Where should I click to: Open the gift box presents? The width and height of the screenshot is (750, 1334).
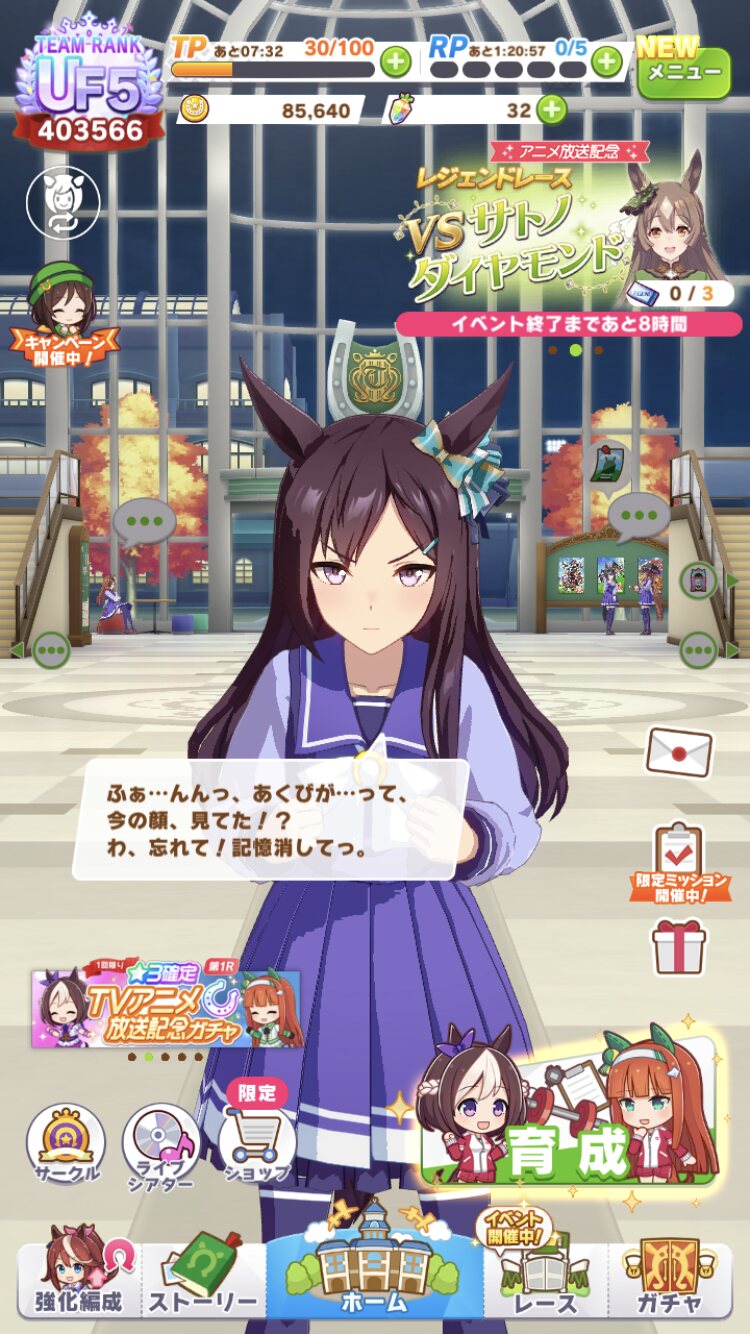click(679, 947)
